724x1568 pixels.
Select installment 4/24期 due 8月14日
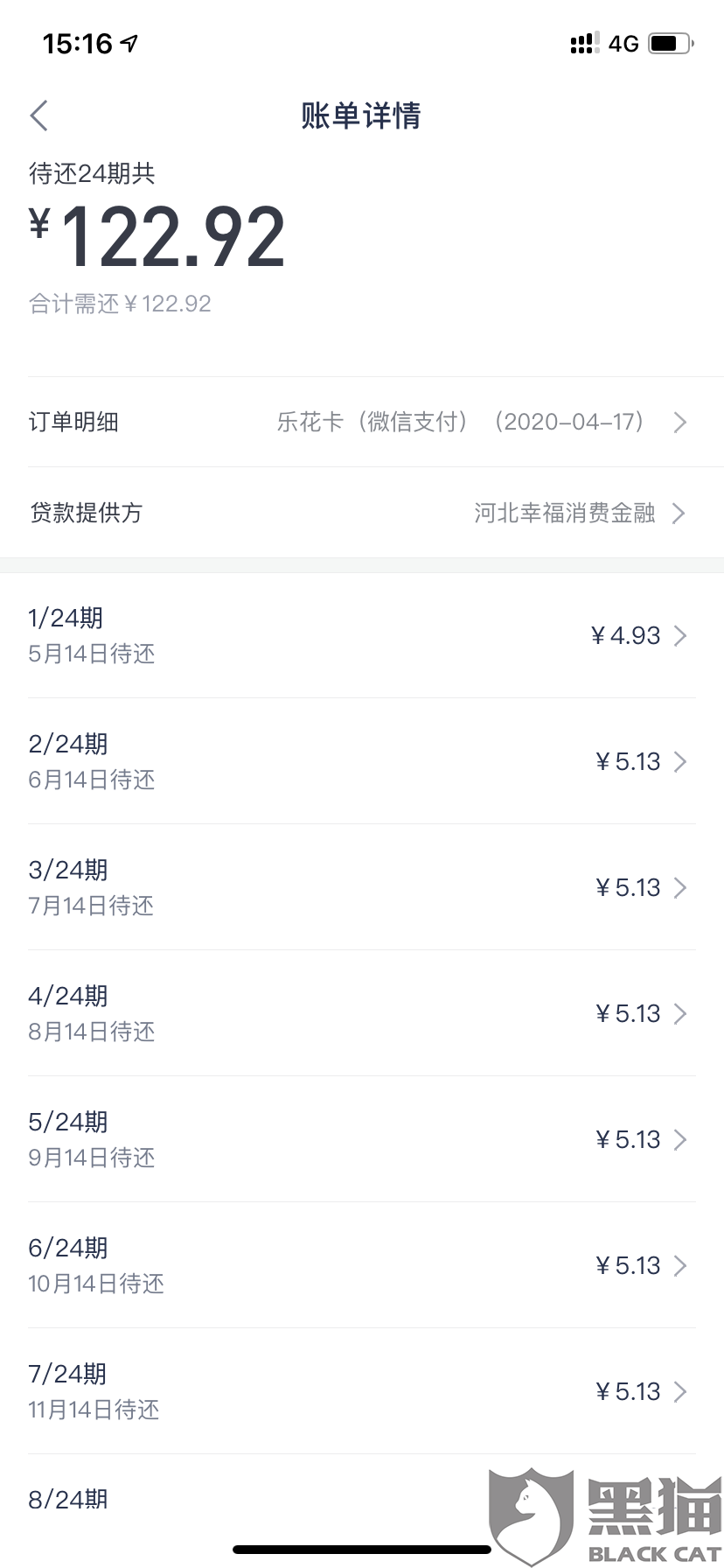coord(362,1013)
